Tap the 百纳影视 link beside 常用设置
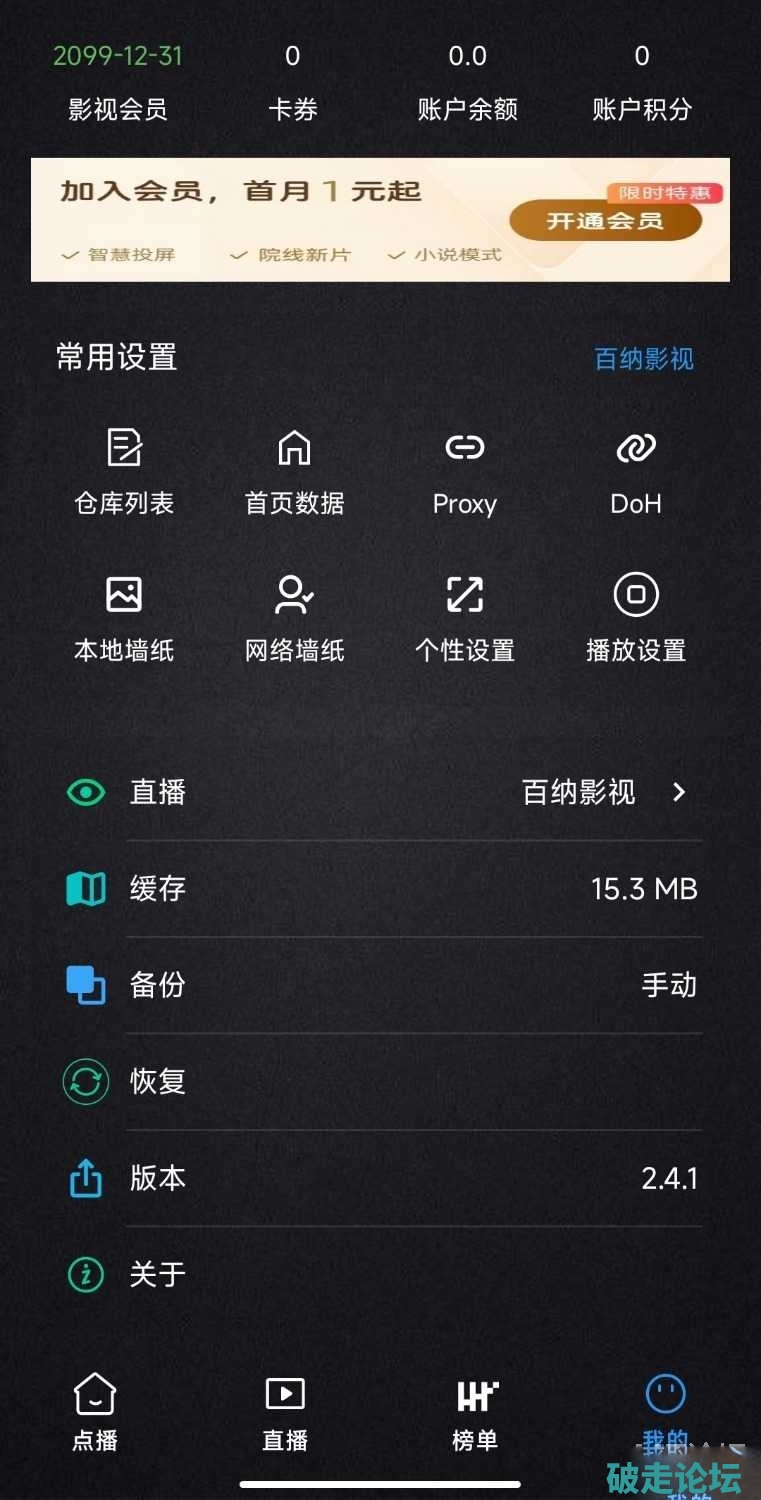Image resolution: width=761 pixels, height=1500 pixels. [x=644, y=359]
